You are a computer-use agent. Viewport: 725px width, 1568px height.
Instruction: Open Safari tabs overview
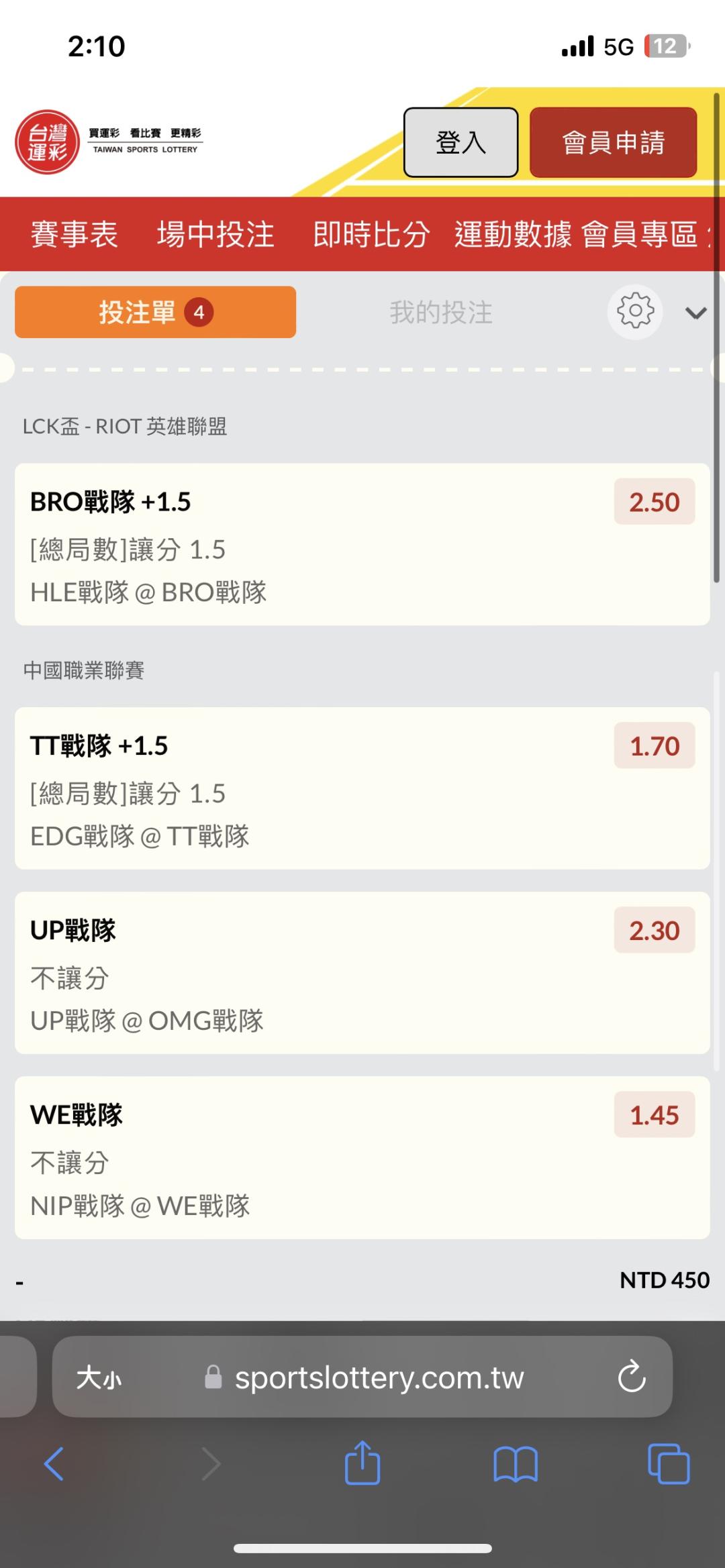pyautogui.click(x=669, y=1463)
